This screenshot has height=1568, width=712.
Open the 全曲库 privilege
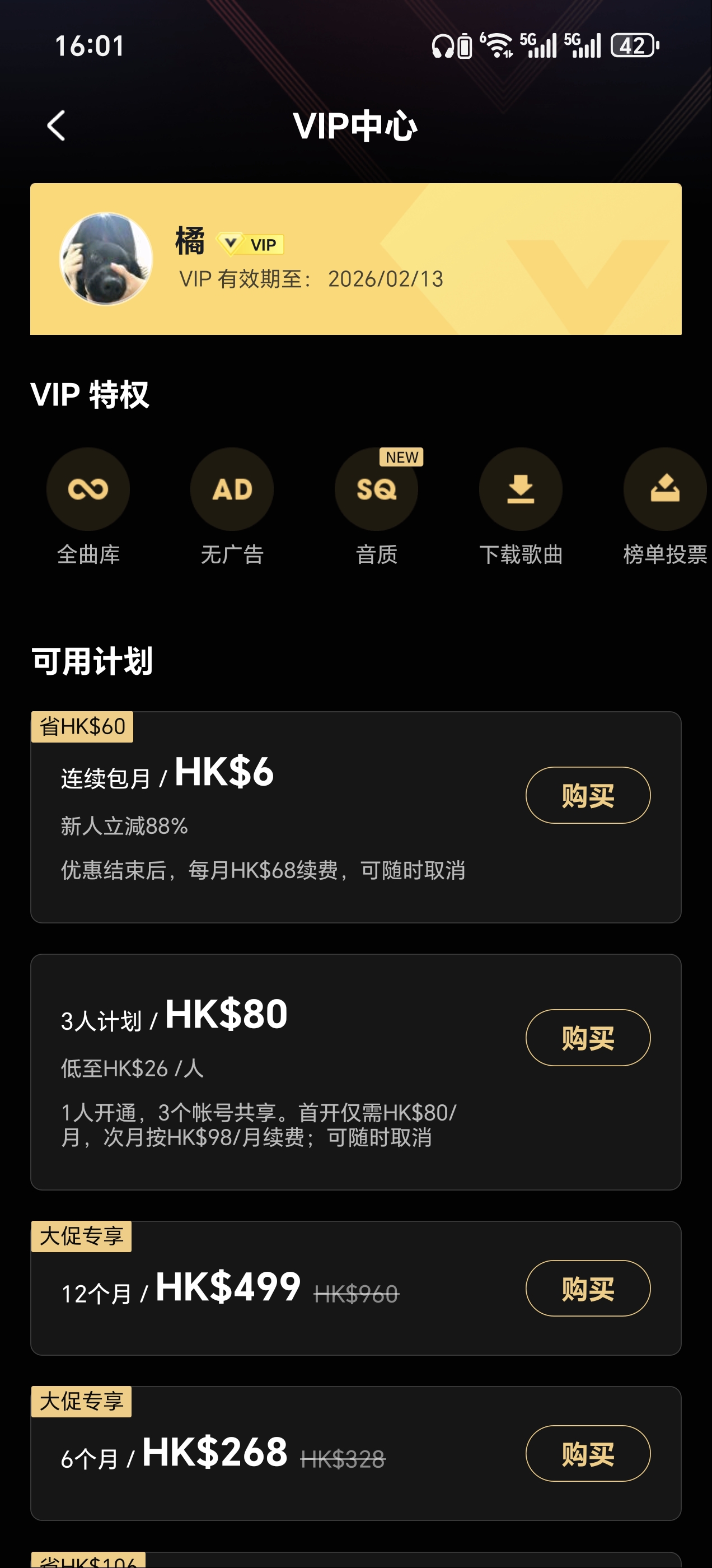(x=88, y=489)
